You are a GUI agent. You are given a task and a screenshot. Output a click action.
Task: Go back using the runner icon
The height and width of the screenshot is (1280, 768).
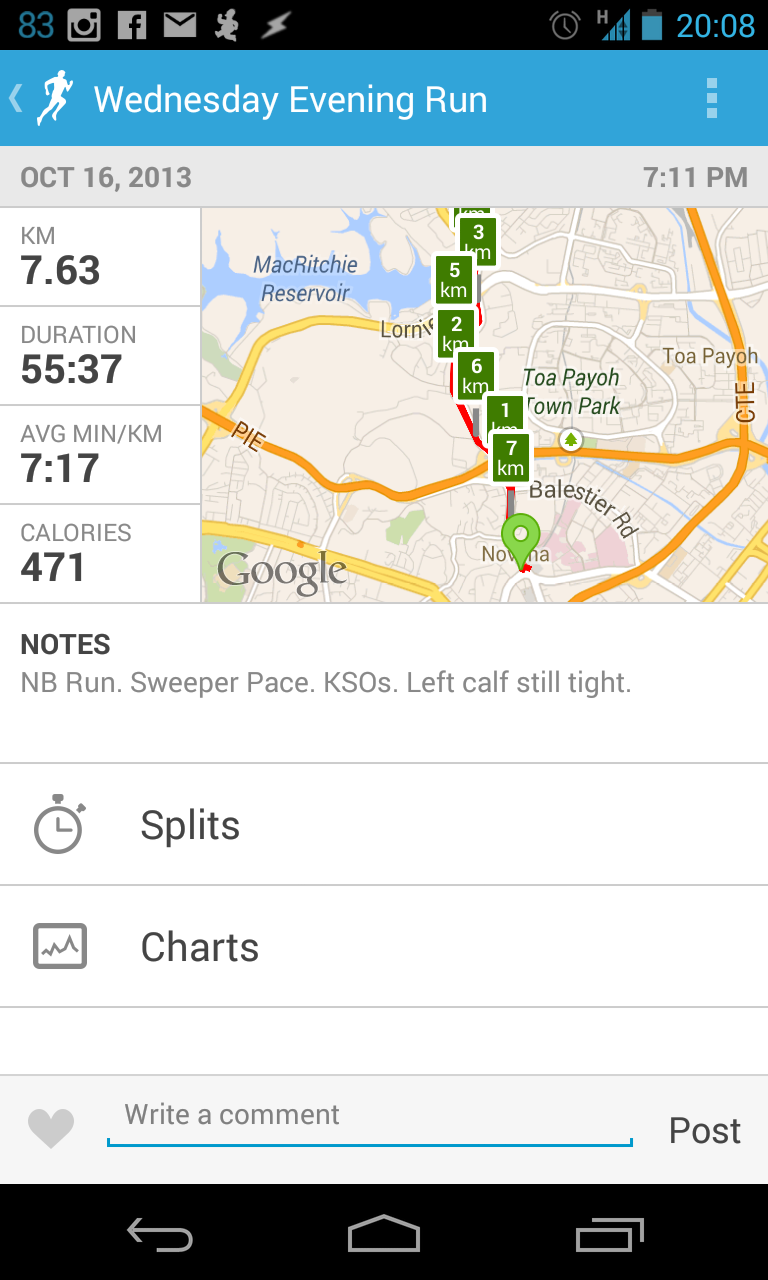click(50, 98)
